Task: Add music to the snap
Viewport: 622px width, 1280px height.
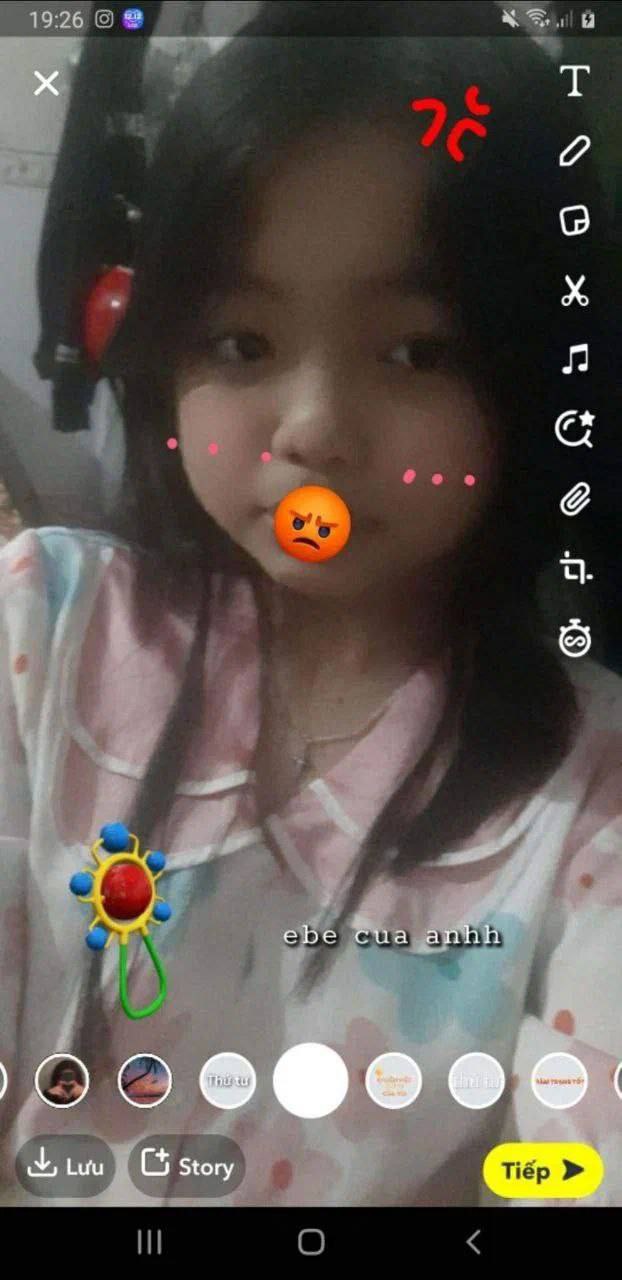Action: [x=574, y=359]
